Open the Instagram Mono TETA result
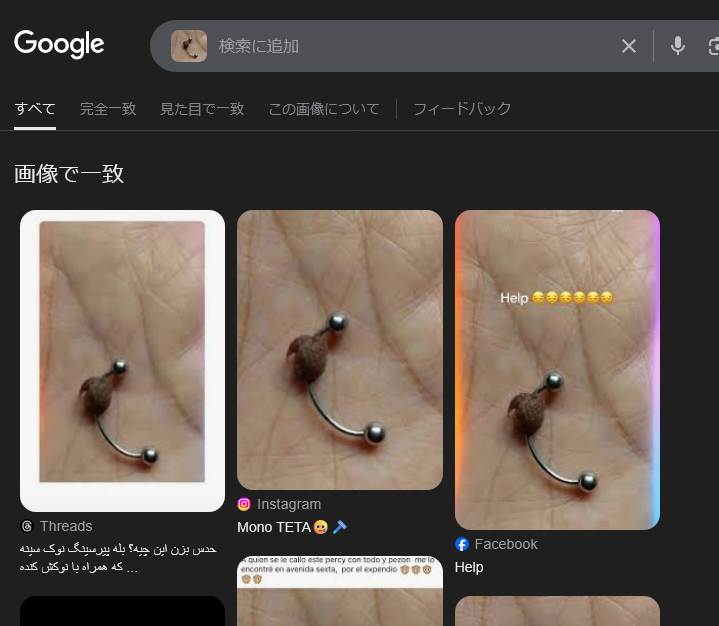The width and height of the screenshot is (719, 626). (340, 350)
